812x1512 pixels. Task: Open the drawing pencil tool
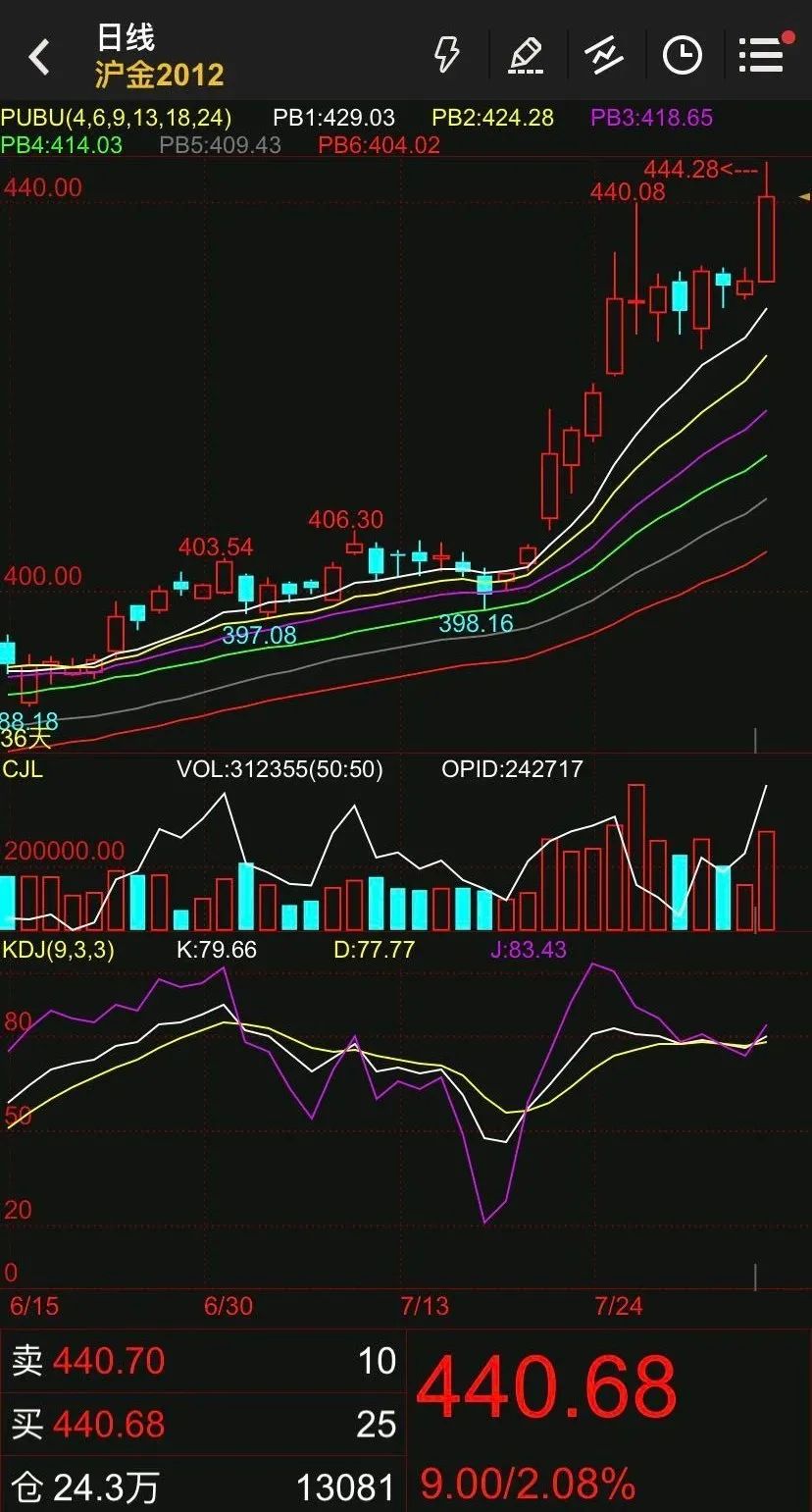pyautogui.click(x=527, y=55)
